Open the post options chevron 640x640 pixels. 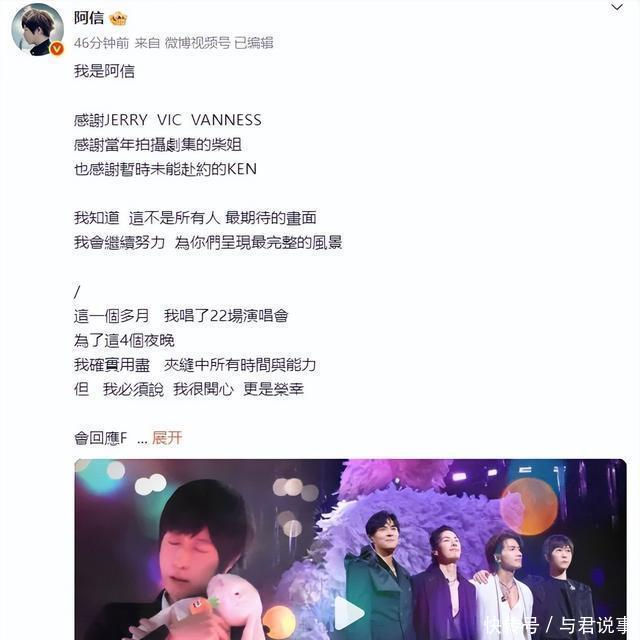click(x=616, y=8)
